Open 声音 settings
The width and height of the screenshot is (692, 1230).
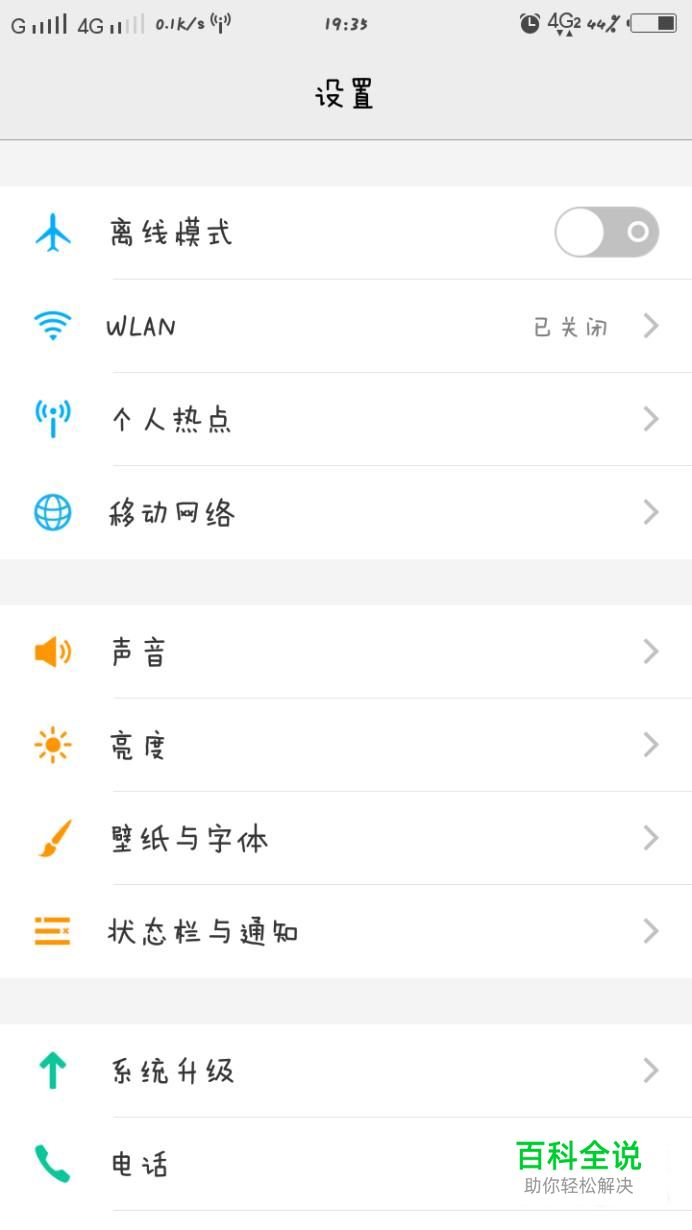point(345,652)
